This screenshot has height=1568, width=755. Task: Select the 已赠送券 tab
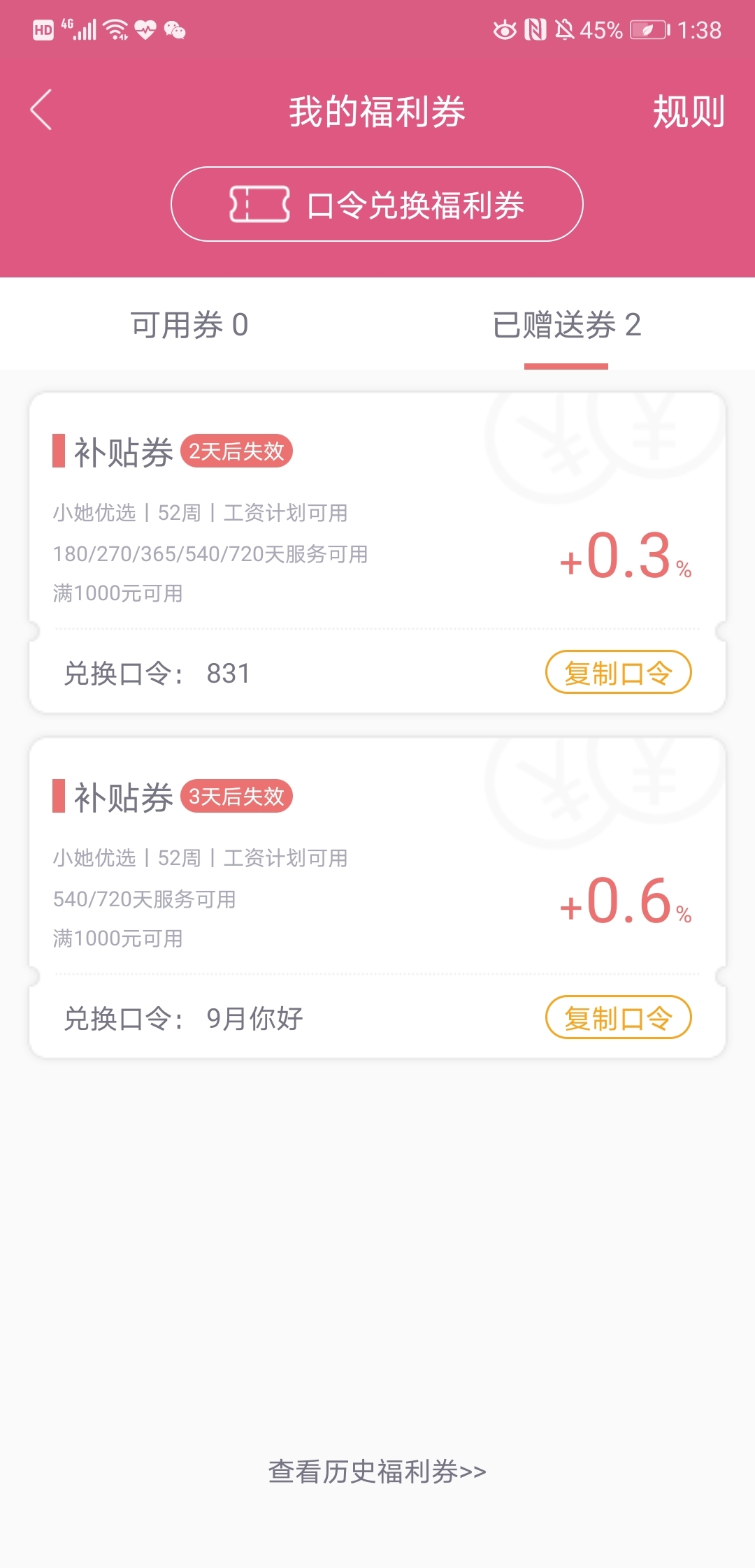coord(566,325)
